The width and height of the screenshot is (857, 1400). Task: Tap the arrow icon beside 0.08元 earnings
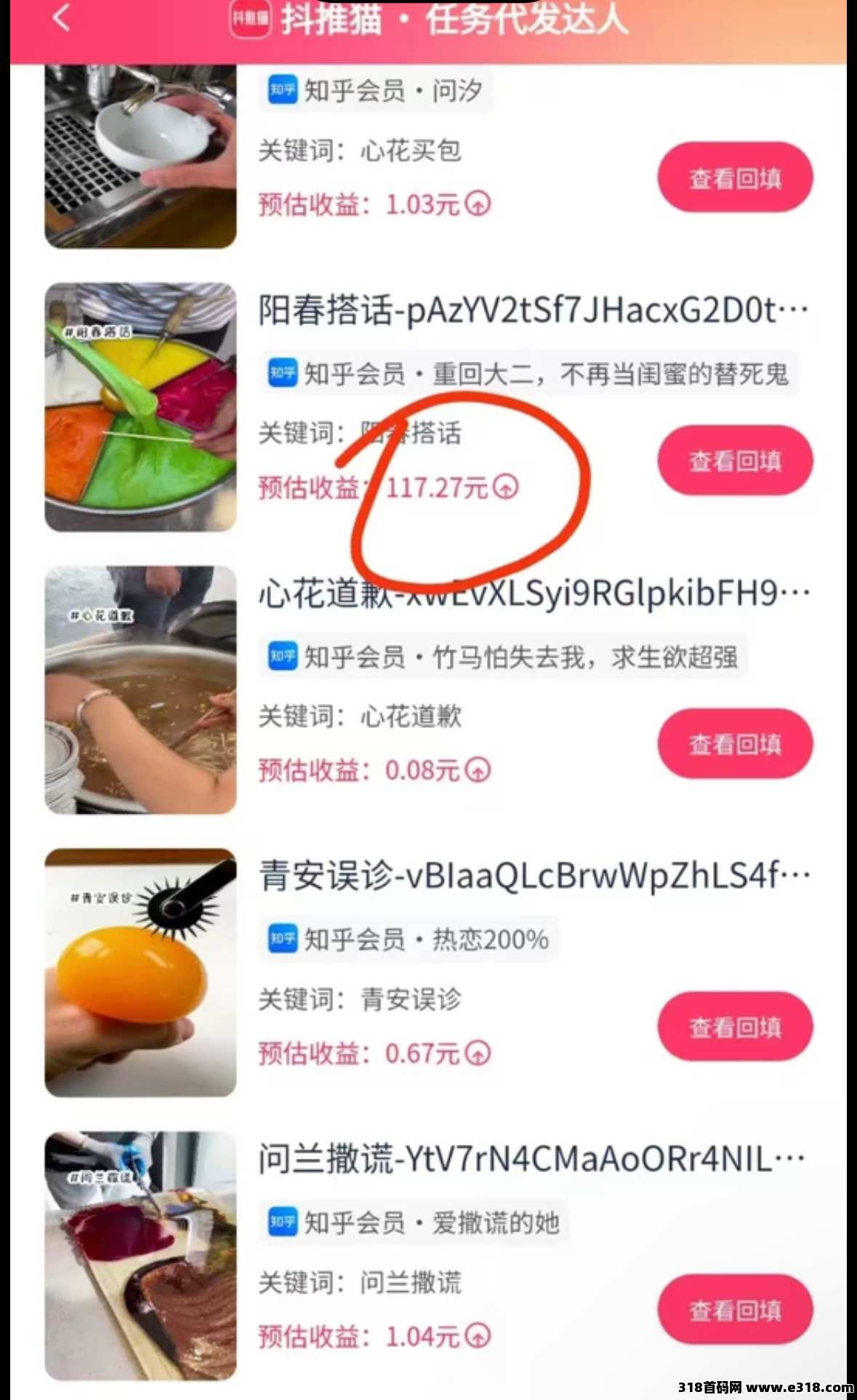478,770
